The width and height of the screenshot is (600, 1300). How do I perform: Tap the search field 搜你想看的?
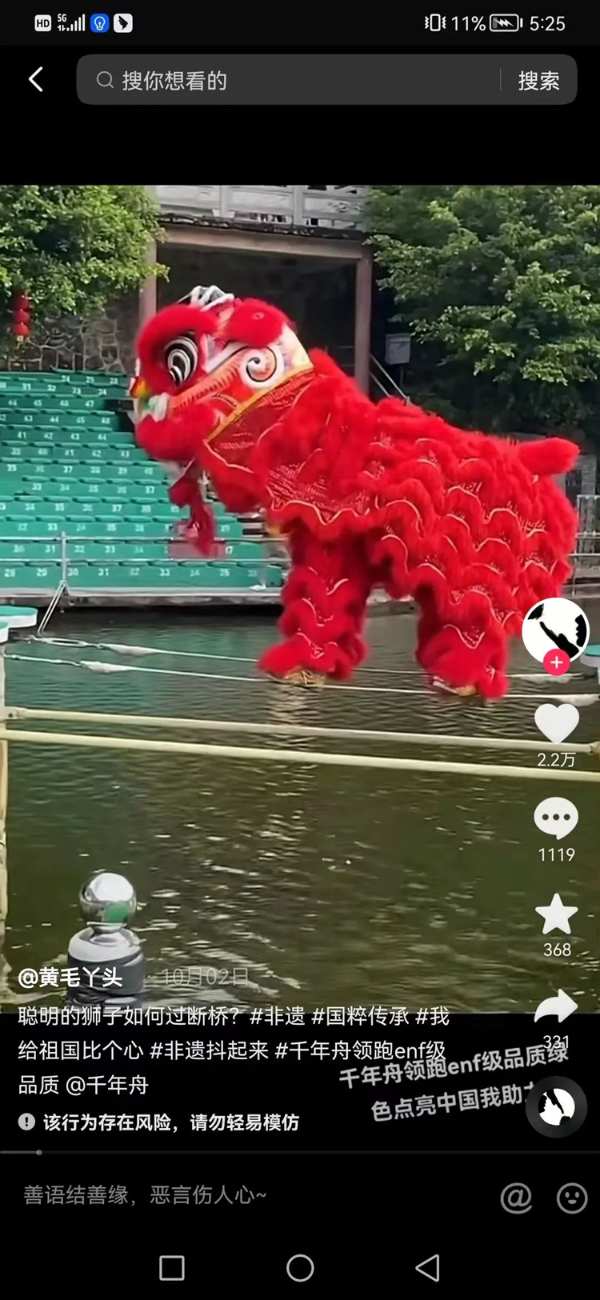(x=290, y=81)
